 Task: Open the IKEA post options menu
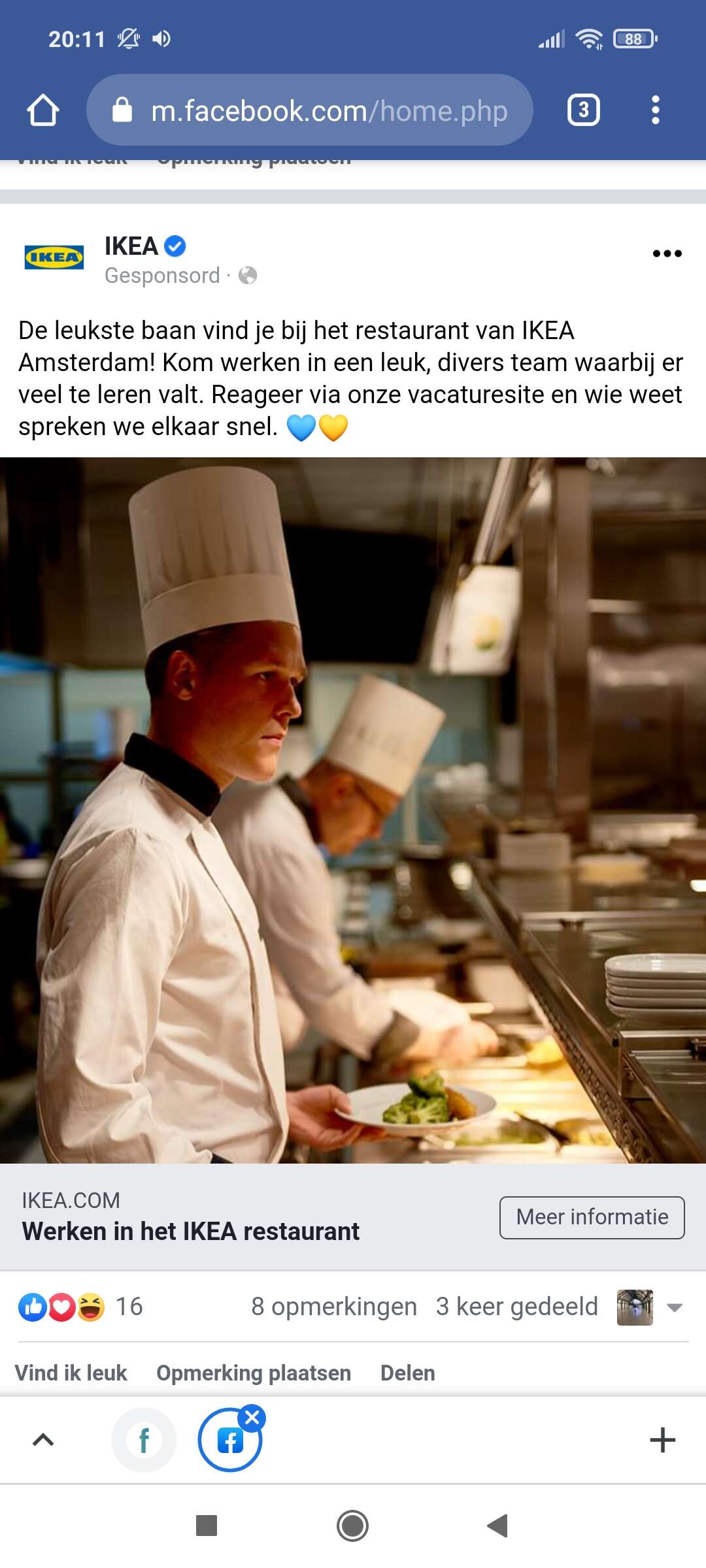tap(667, 253)
